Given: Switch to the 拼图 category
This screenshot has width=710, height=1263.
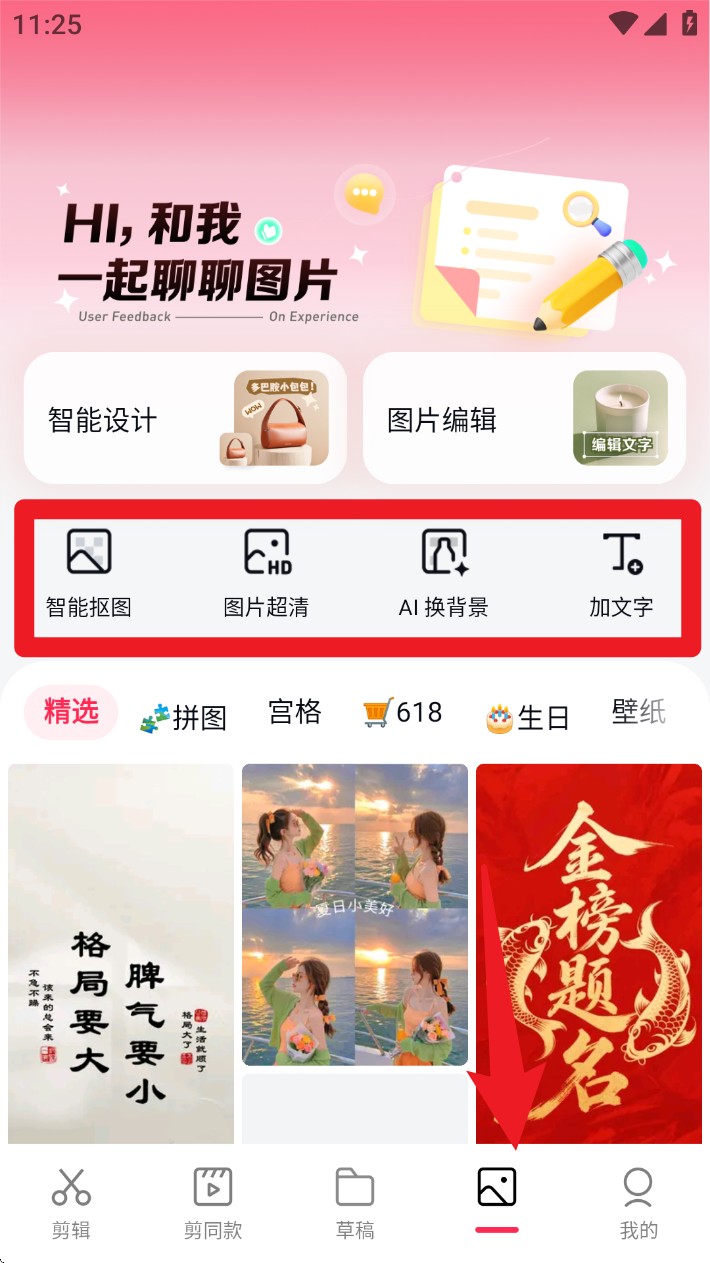Looking at the screenshot, I should point(183,716).
